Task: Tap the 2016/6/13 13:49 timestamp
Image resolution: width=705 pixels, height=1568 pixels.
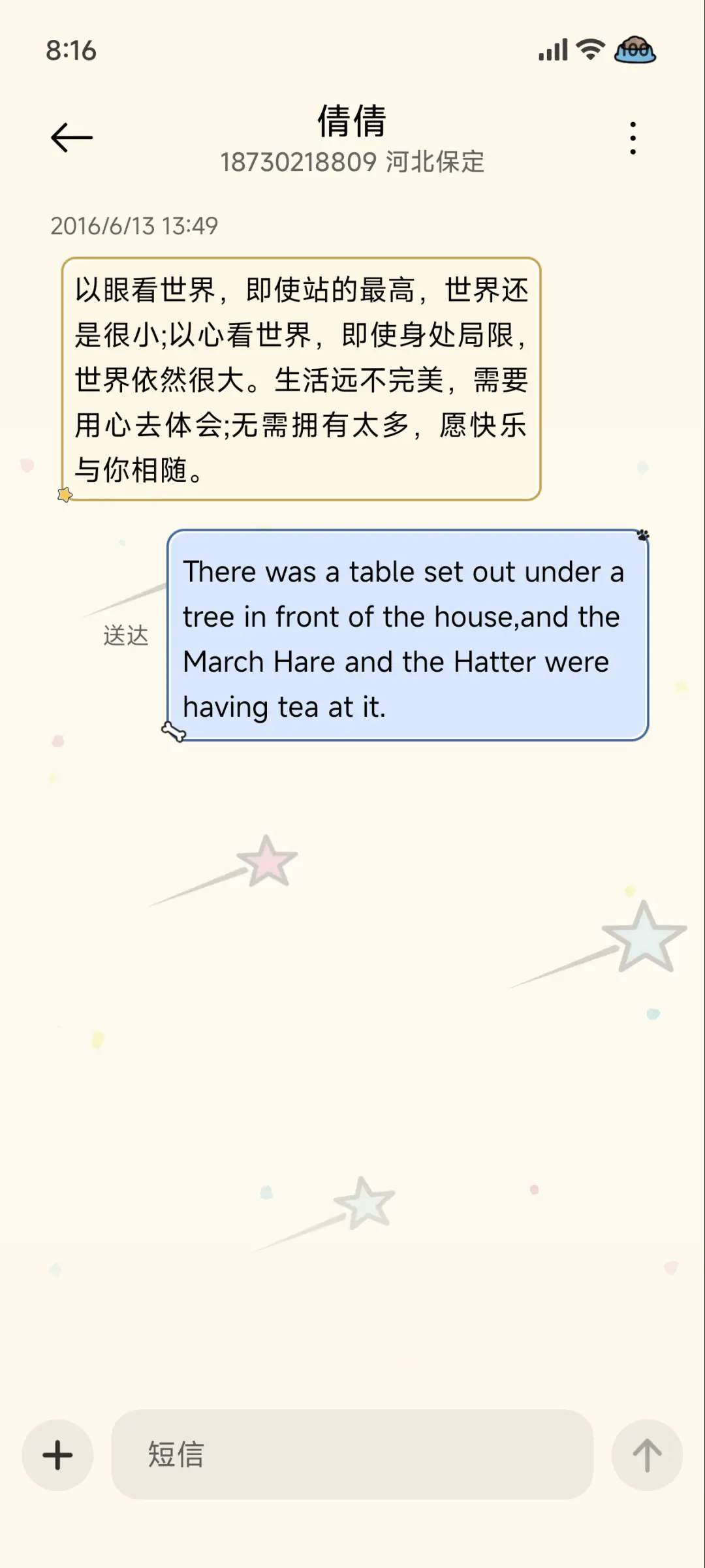Action: tap(134, 227)
